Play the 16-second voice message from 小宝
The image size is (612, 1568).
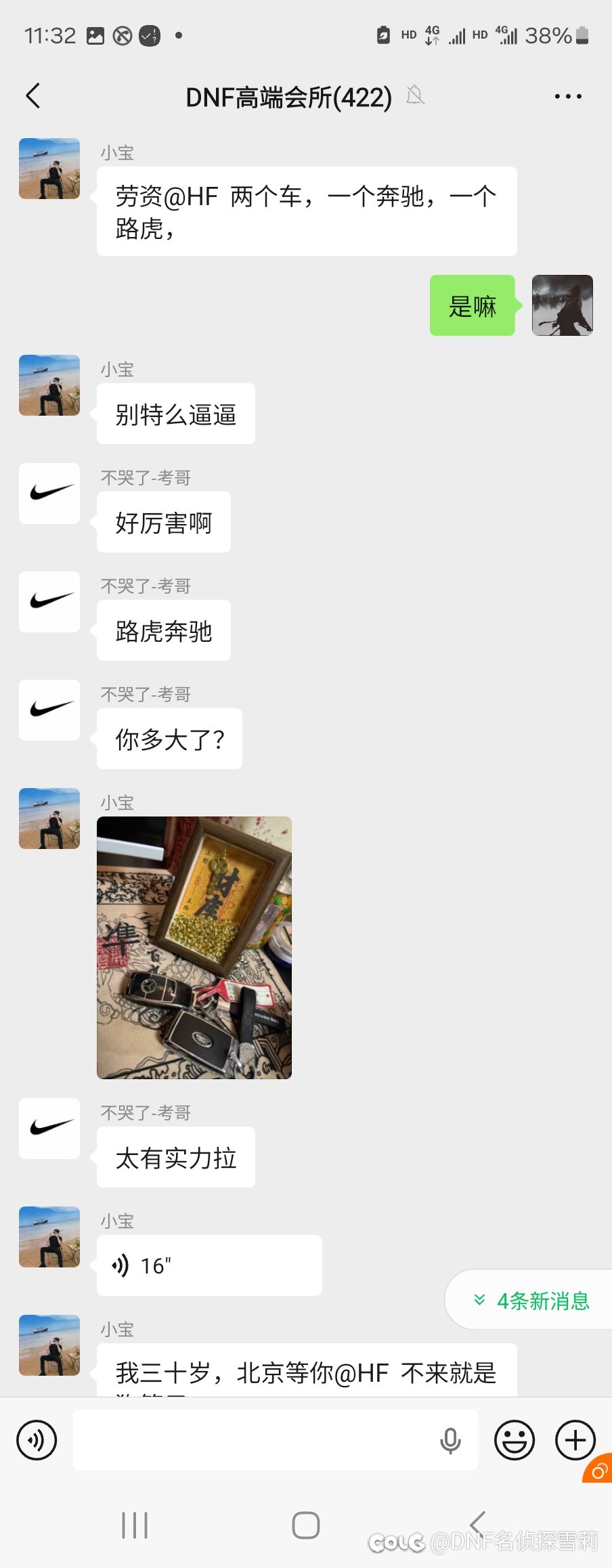coord(209,1265)
